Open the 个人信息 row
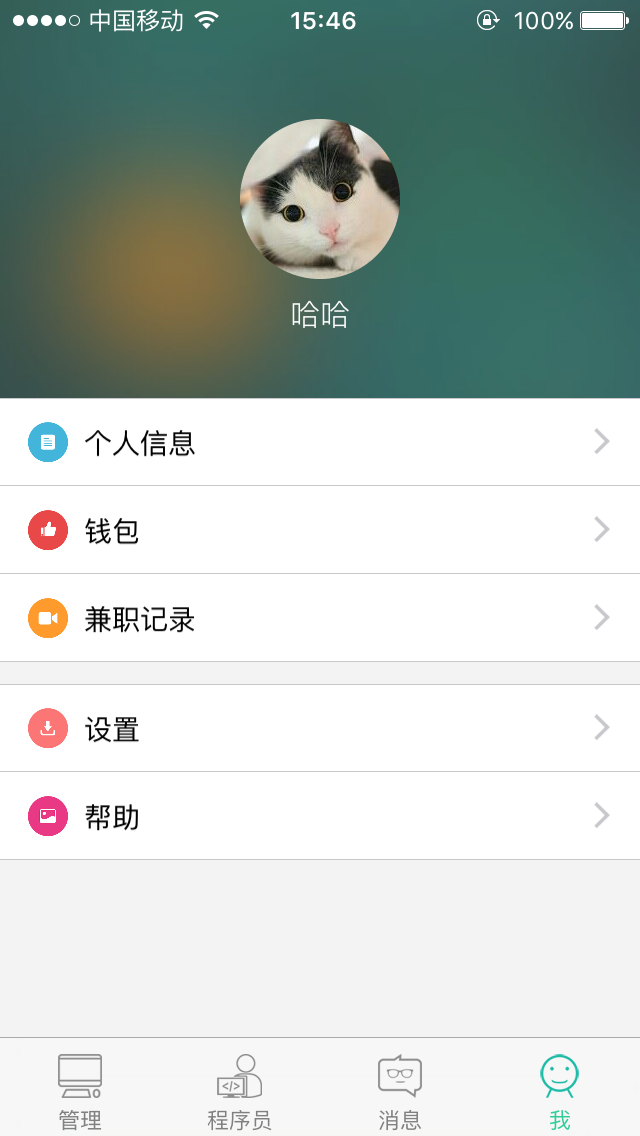The height and width of the screenshot is (1136, 640). point(320,442)
